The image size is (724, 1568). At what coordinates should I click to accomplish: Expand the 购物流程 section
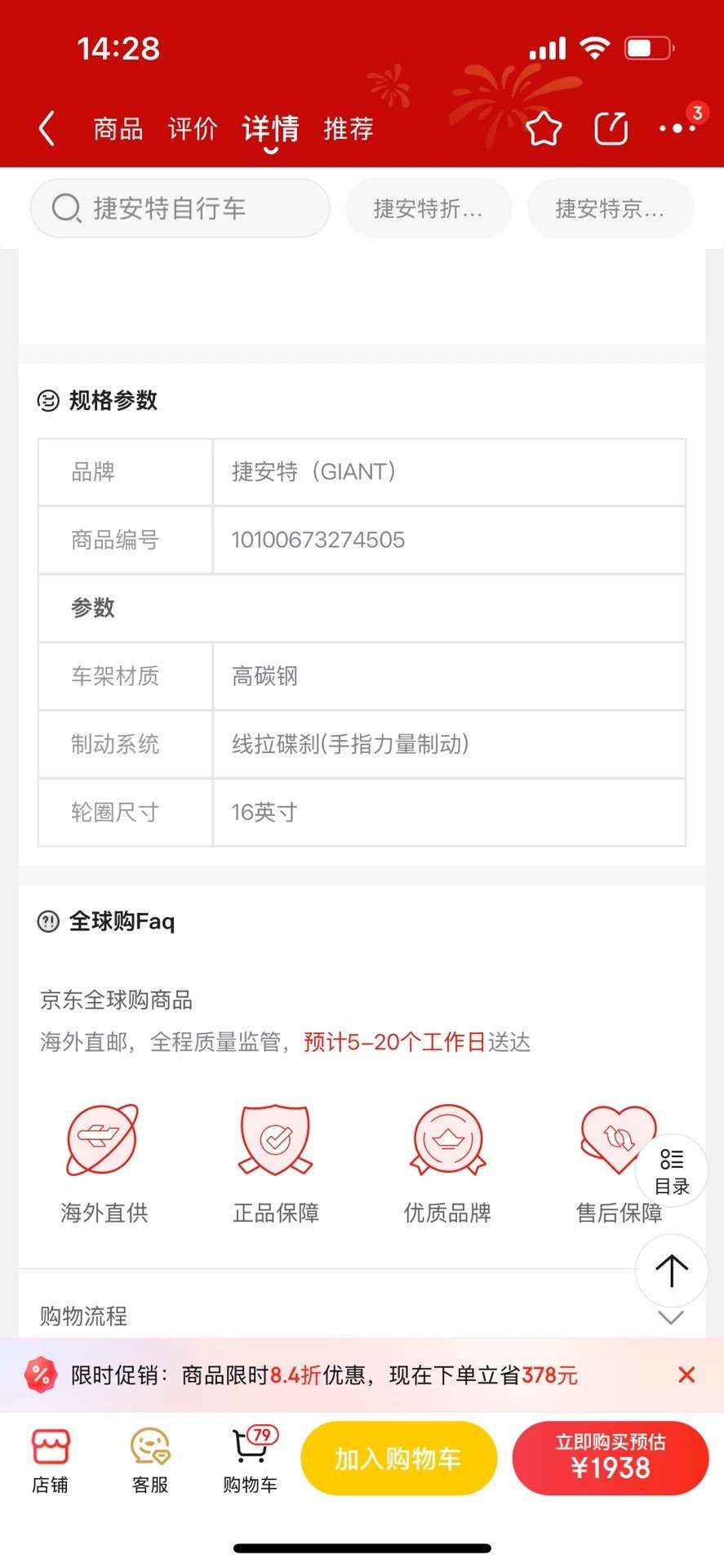(x=670, y=1316)
